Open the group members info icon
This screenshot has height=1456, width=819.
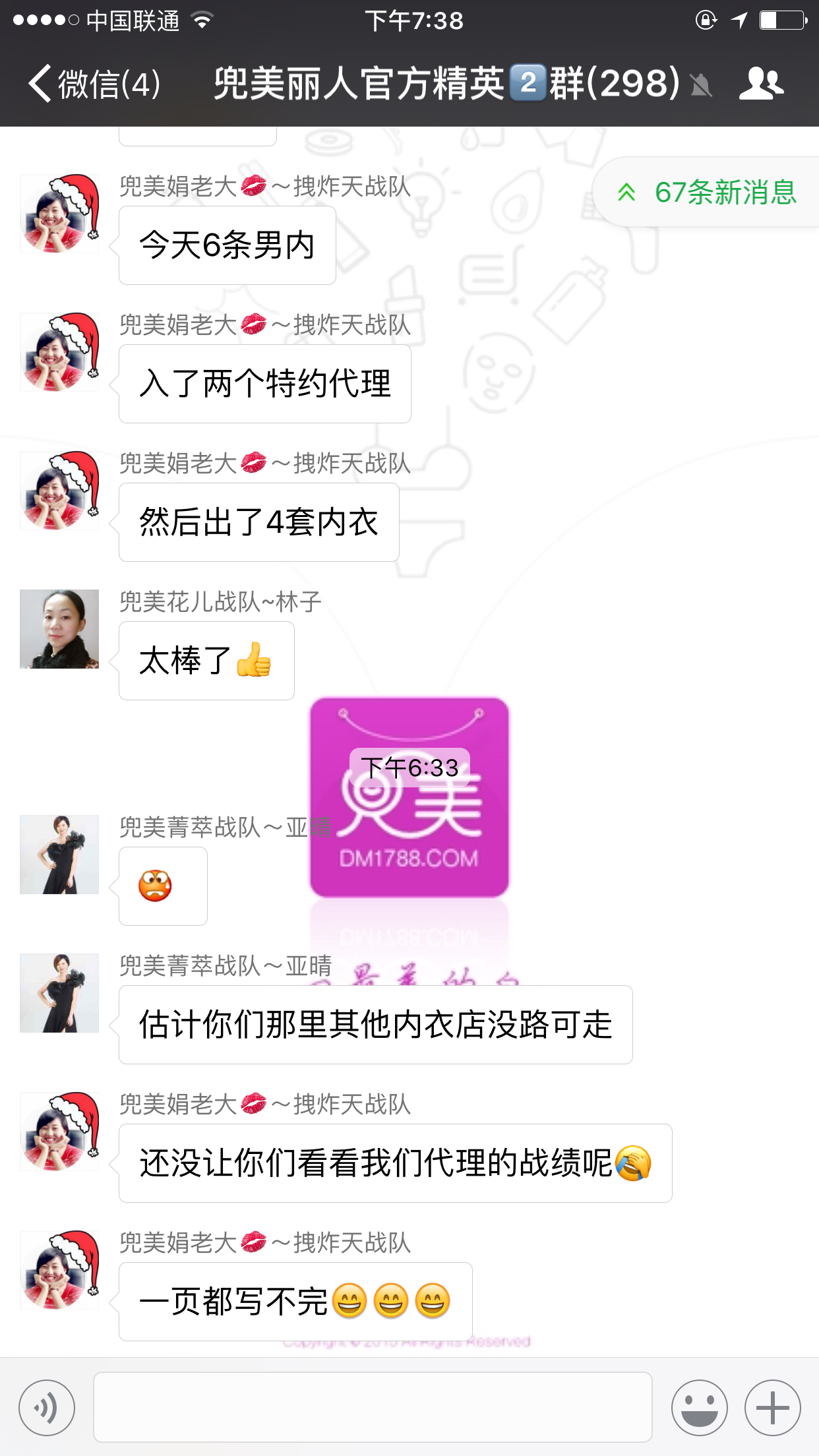762,84
